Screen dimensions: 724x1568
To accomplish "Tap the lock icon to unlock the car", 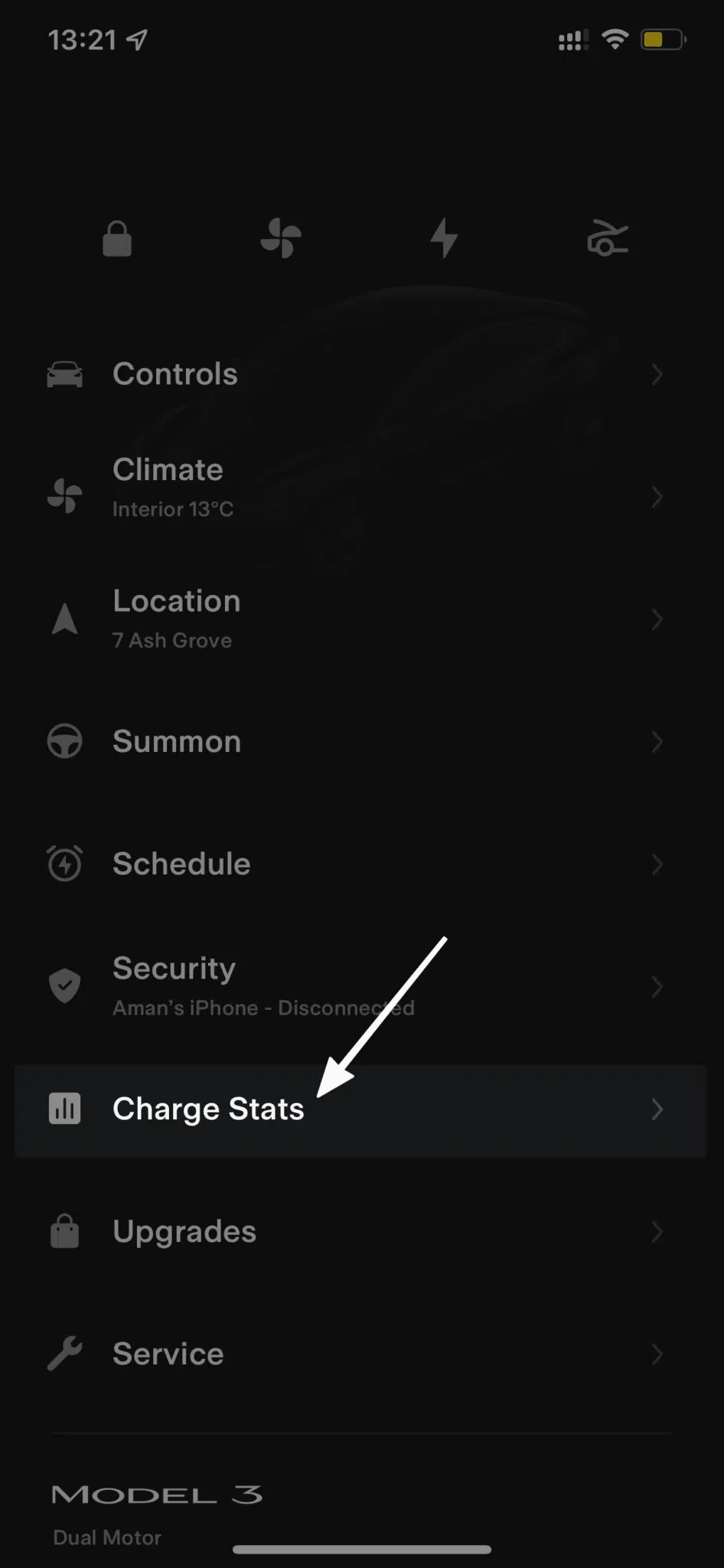I will coord(118,238).
